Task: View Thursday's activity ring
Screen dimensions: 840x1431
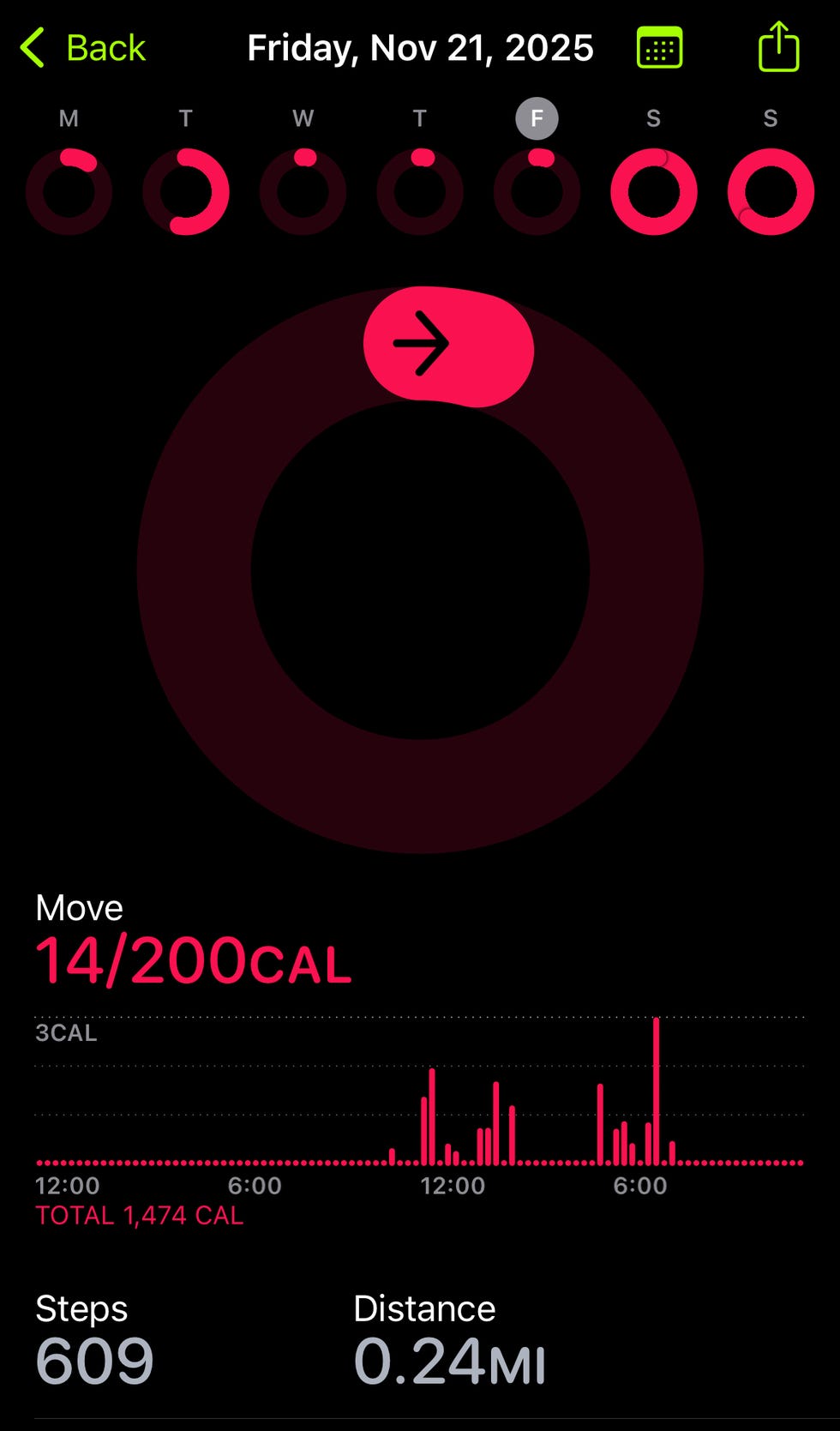Action: point(420,190)
